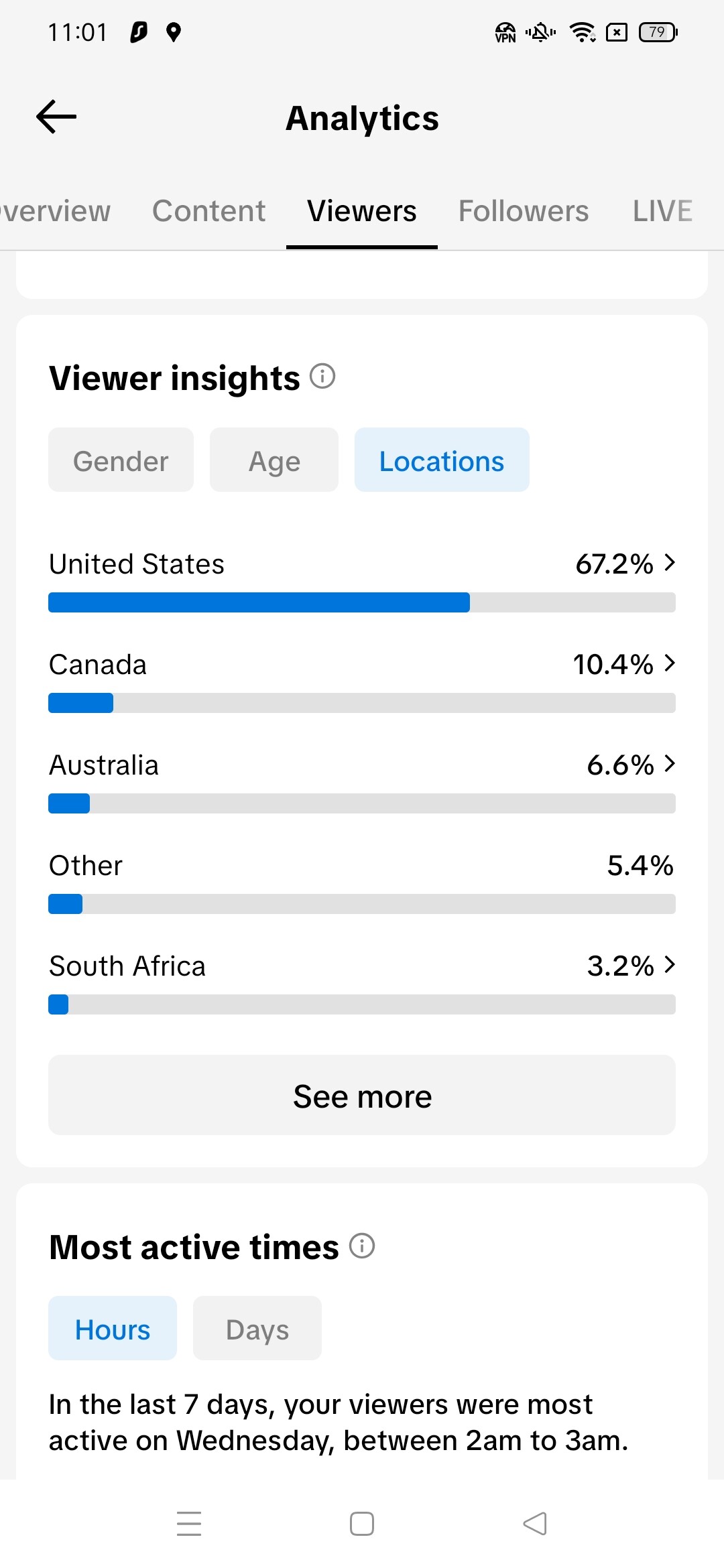Open the recent apps menu
This screenshot has width=724, height=1568.
coord(189,1524)
